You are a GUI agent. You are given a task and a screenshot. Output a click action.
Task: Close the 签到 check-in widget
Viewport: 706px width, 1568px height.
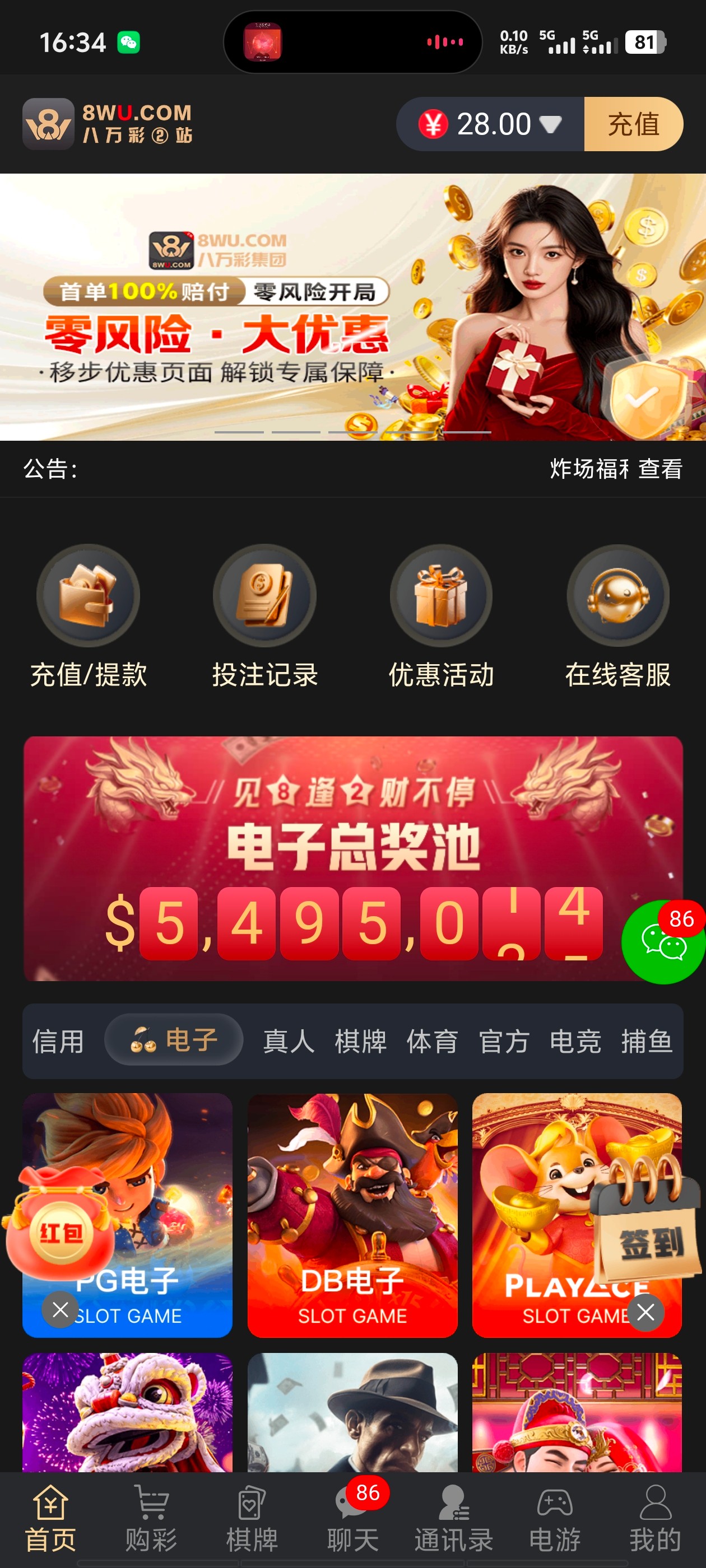pyautogui.click(x=645, y=1312)
